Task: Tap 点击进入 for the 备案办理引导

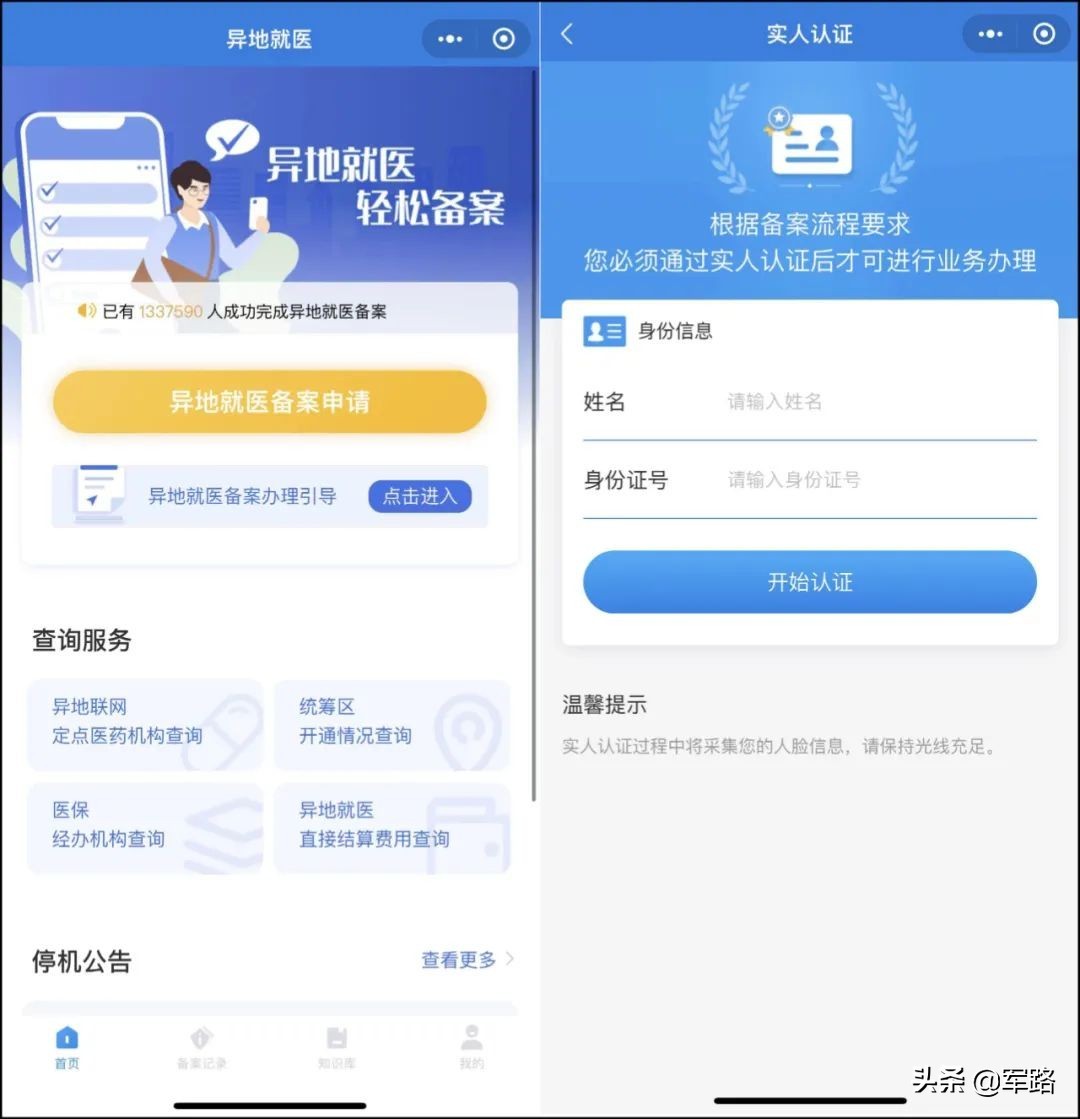Action: point(419,496)
